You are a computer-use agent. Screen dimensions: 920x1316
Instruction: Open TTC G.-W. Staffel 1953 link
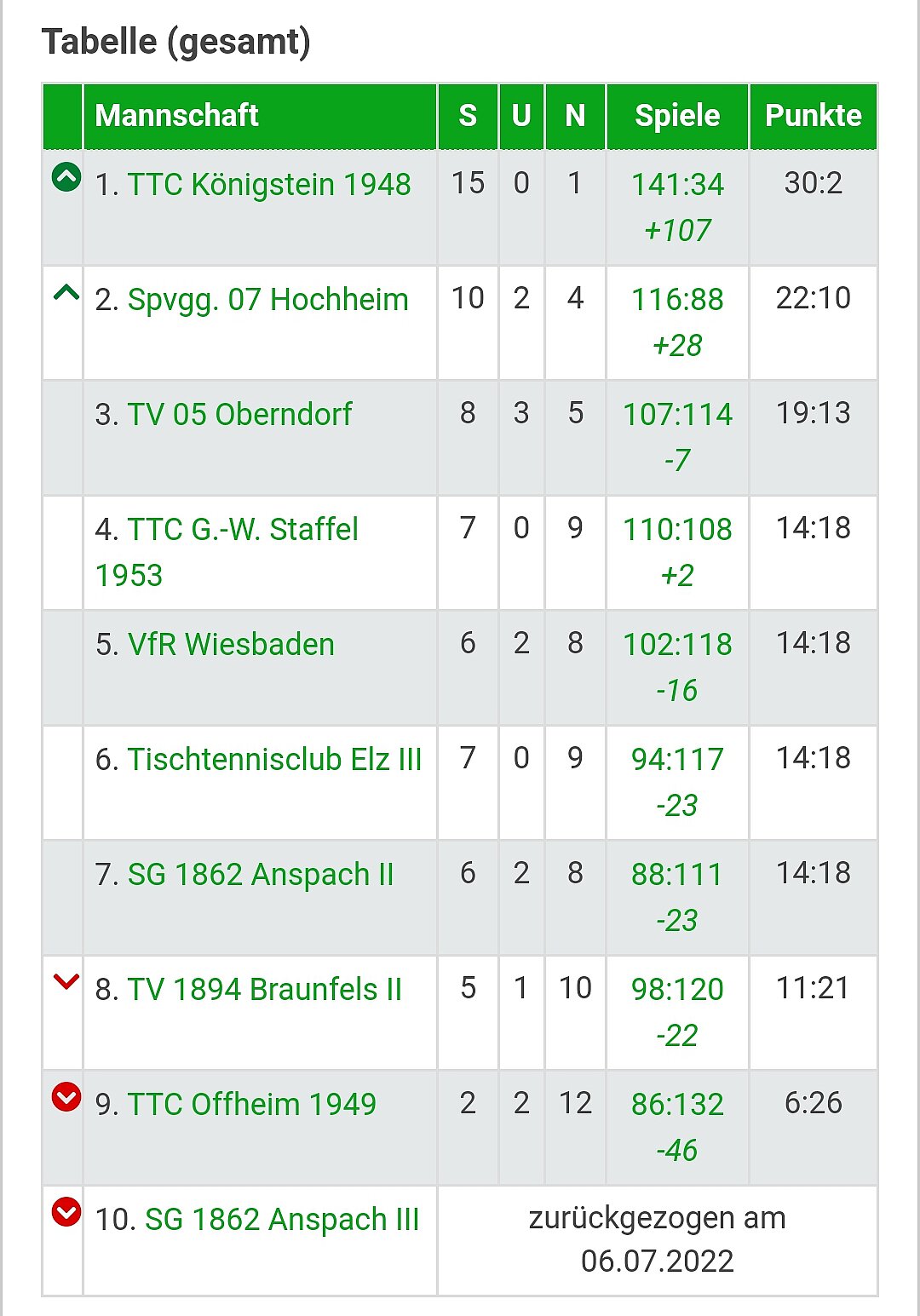click(x=243, y=530)
